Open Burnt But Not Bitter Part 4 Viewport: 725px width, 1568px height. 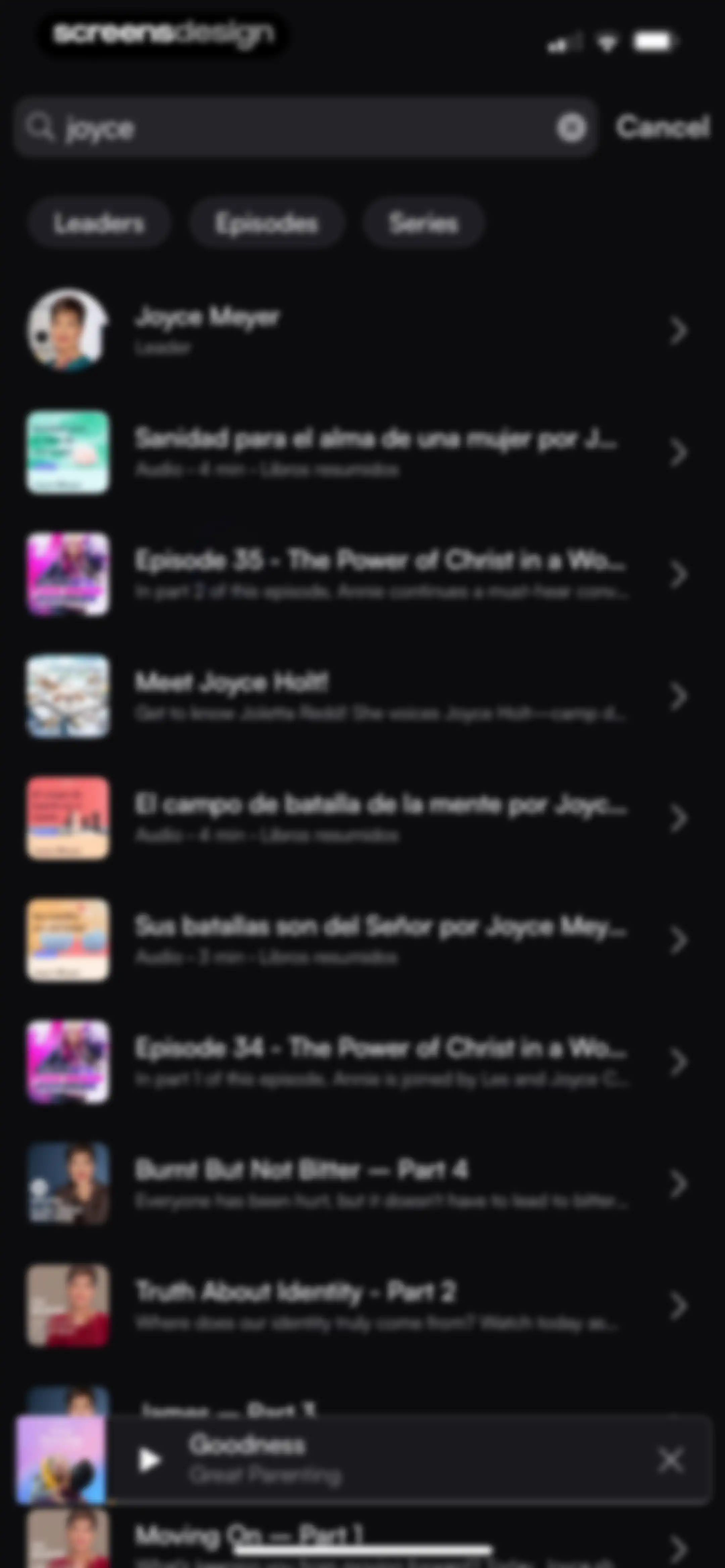point(362,1183)
